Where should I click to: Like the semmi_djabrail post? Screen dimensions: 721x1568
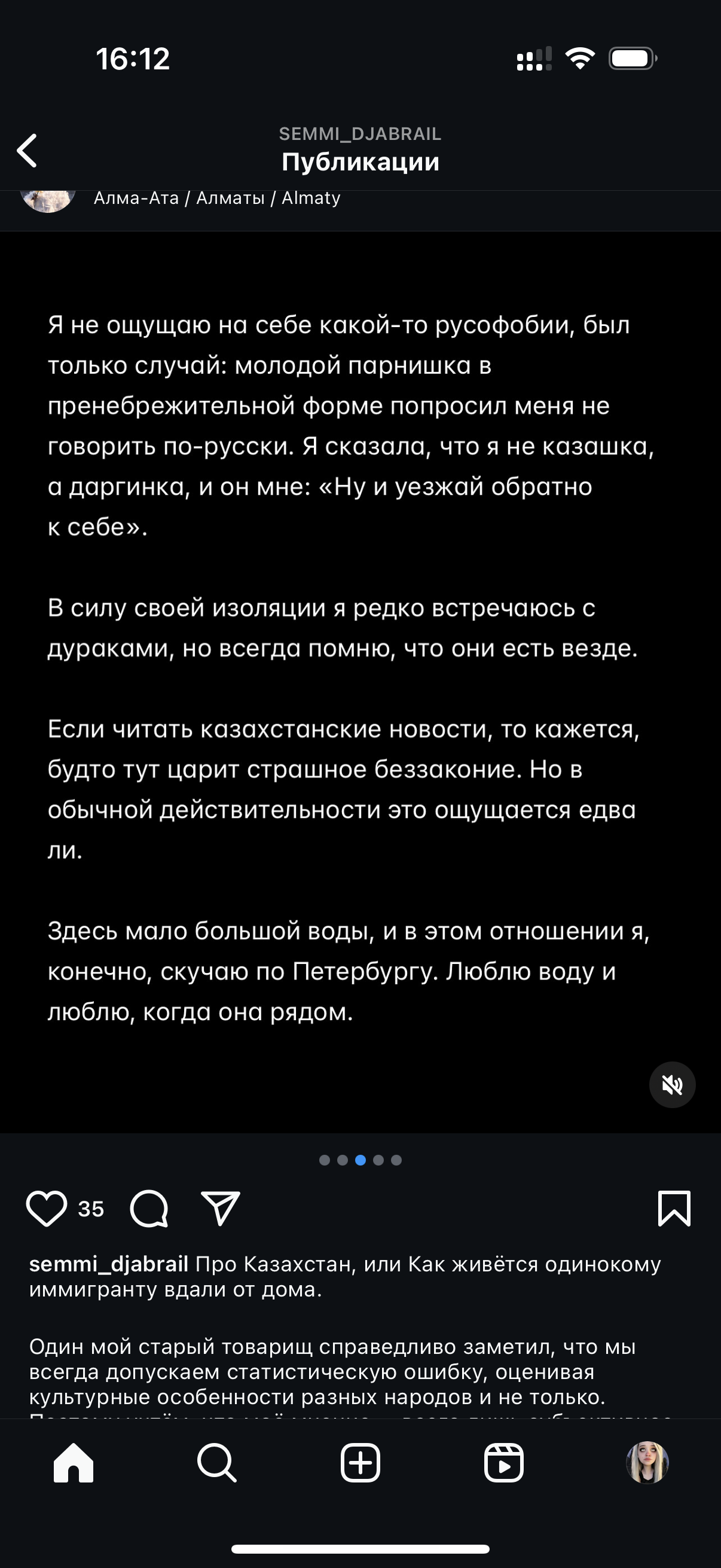pos(46,1208)
